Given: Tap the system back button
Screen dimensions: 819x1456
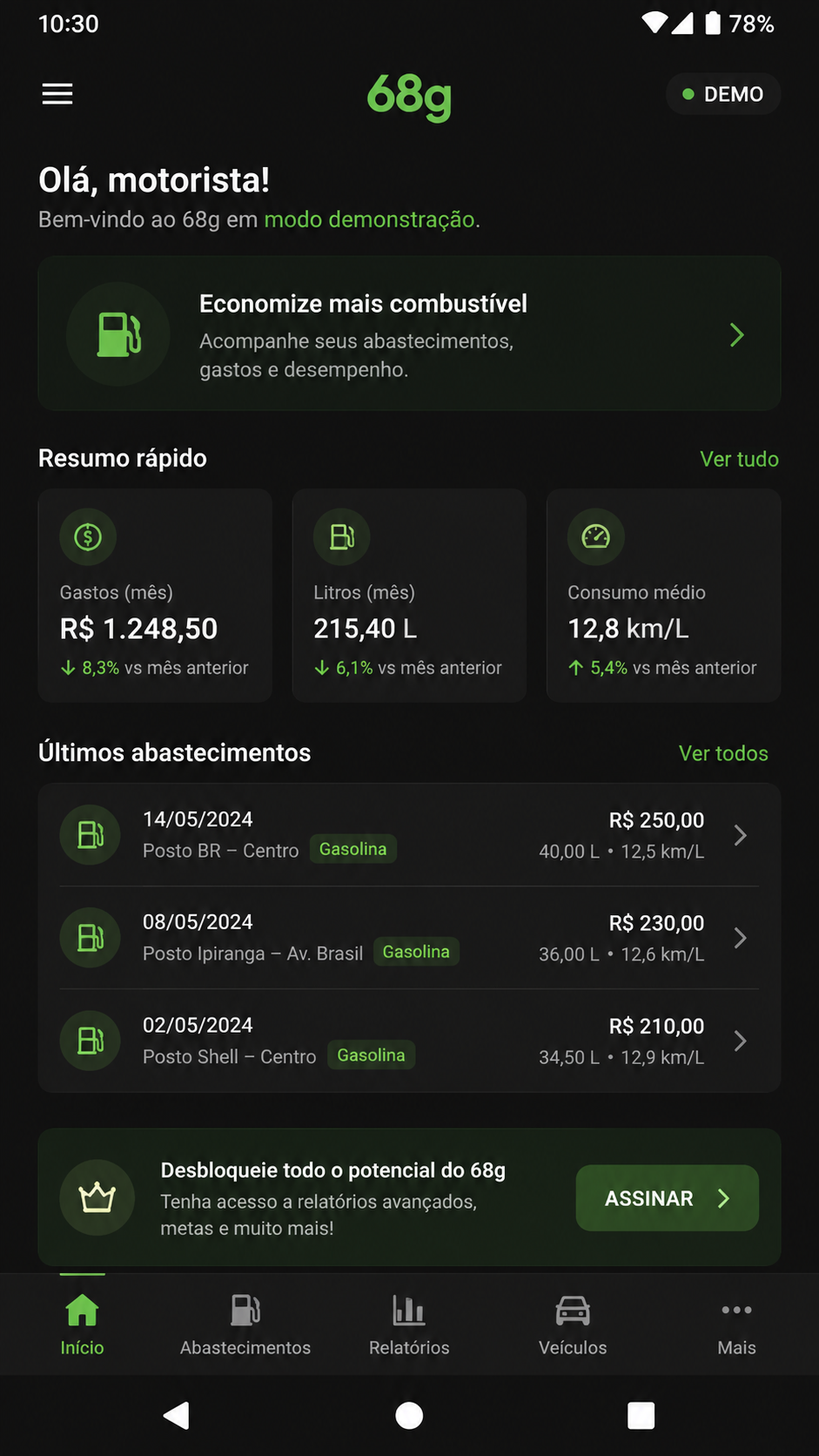Looking at the screenshot, I should coord(177,1416).
